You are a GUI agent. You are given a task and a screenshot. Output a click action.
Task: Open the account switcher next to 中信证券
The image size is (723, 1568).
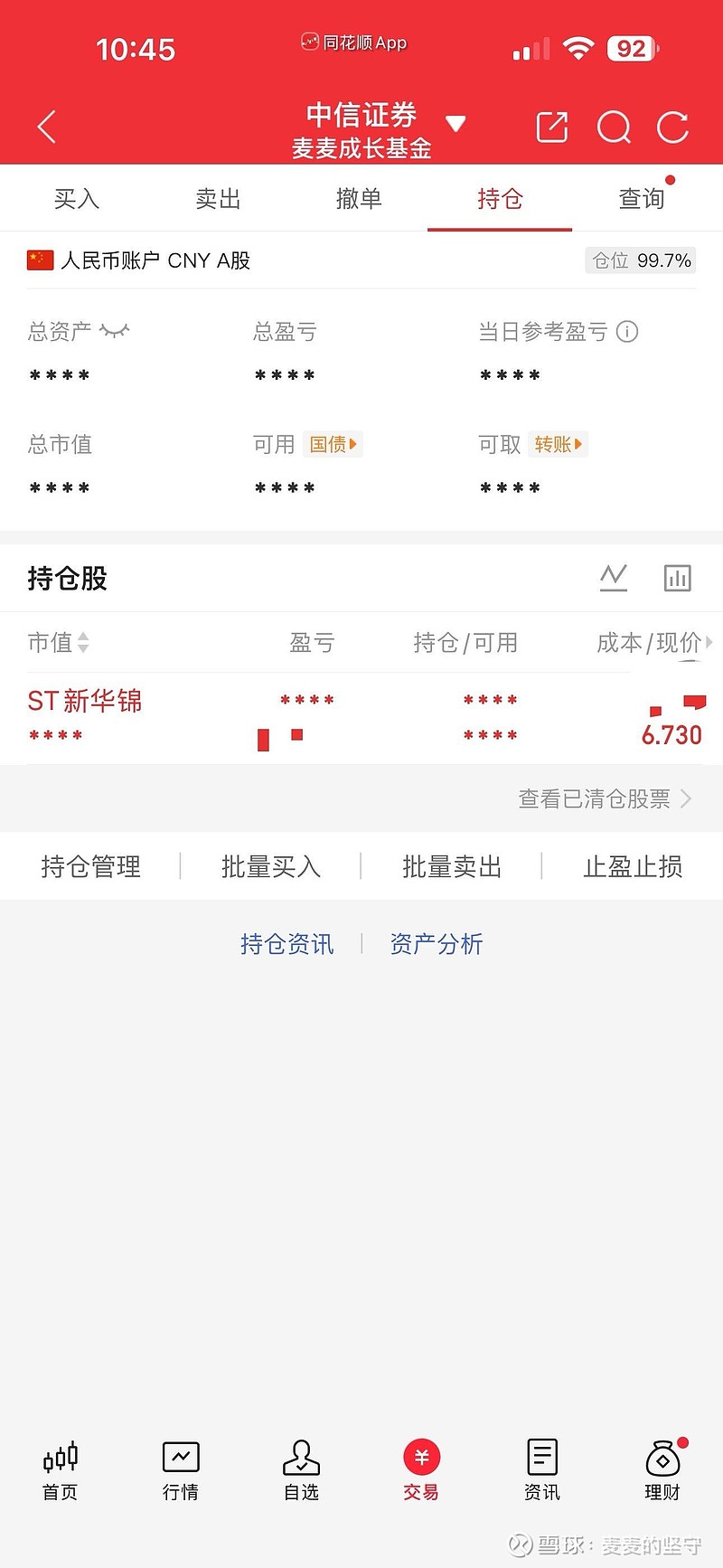click(x=456, y=123)
